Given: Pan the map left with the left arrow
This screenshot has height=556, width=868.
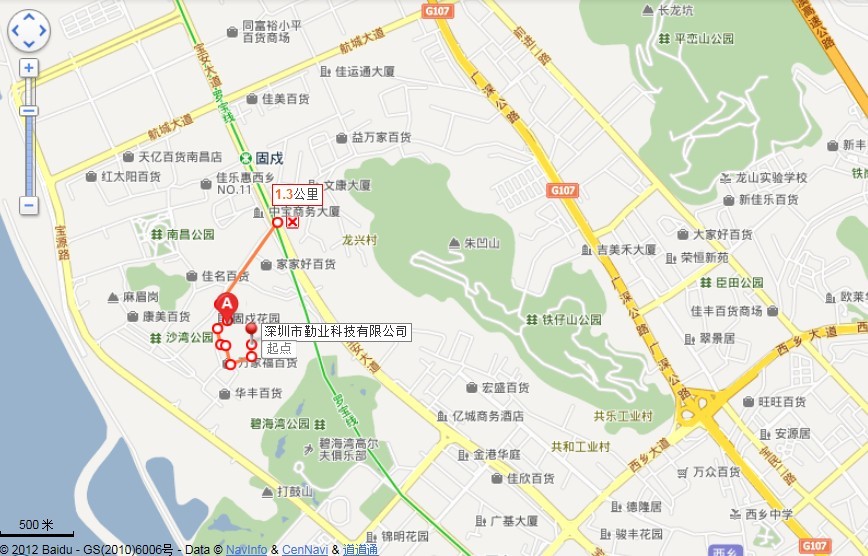Looking at the screenshot, I should coord(15,31).
